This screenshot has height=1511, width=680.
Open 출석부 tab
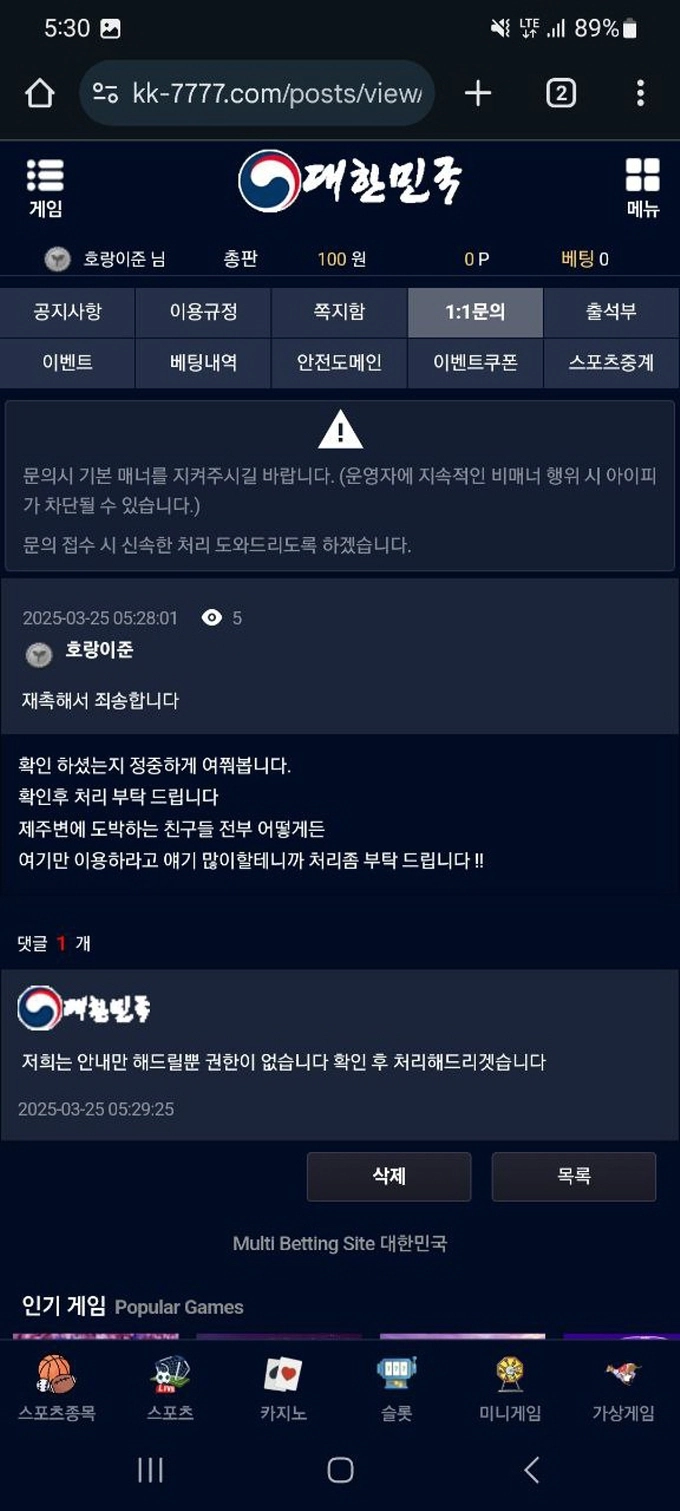click(x=611, y=312)
